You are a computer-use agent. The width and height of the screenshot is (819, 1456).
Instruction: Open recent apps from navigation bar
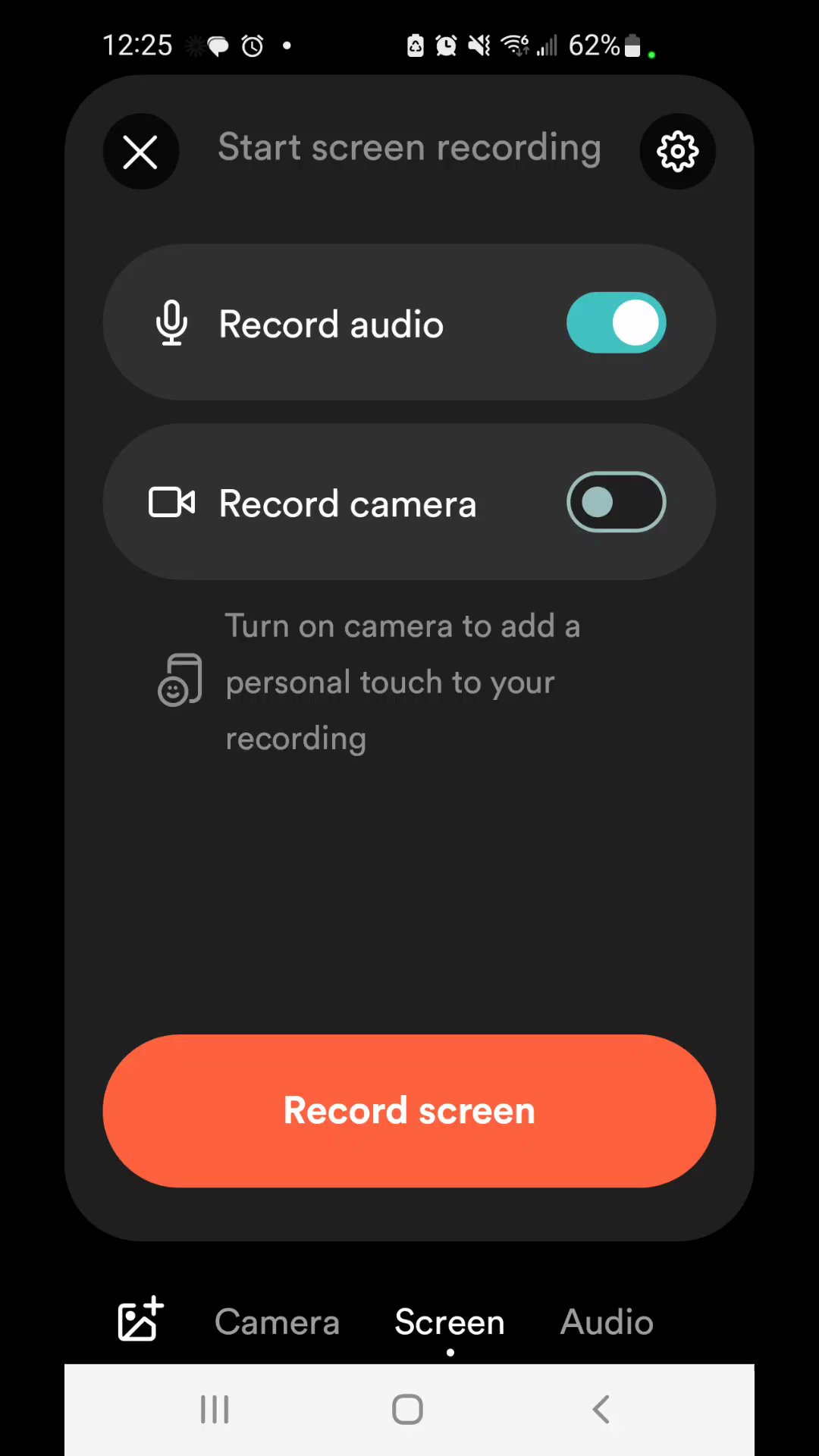coord(215,1410)
